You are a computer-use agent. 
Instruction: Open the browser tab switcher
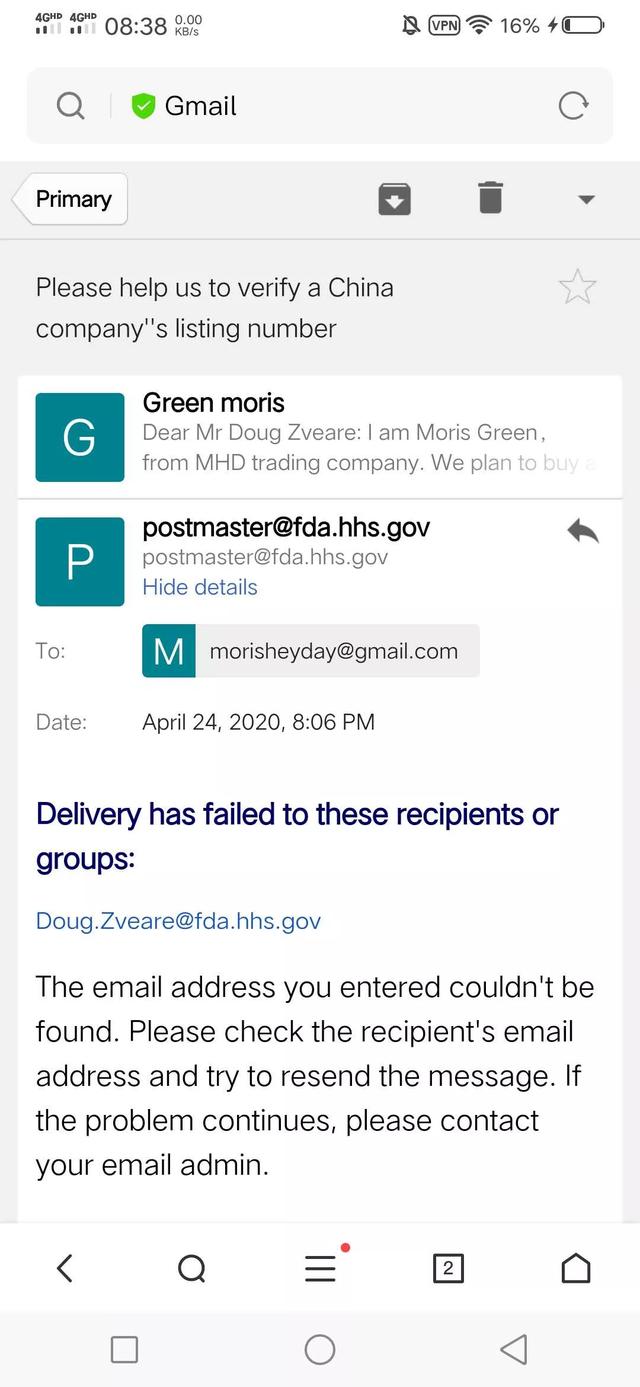[448, 1268]
